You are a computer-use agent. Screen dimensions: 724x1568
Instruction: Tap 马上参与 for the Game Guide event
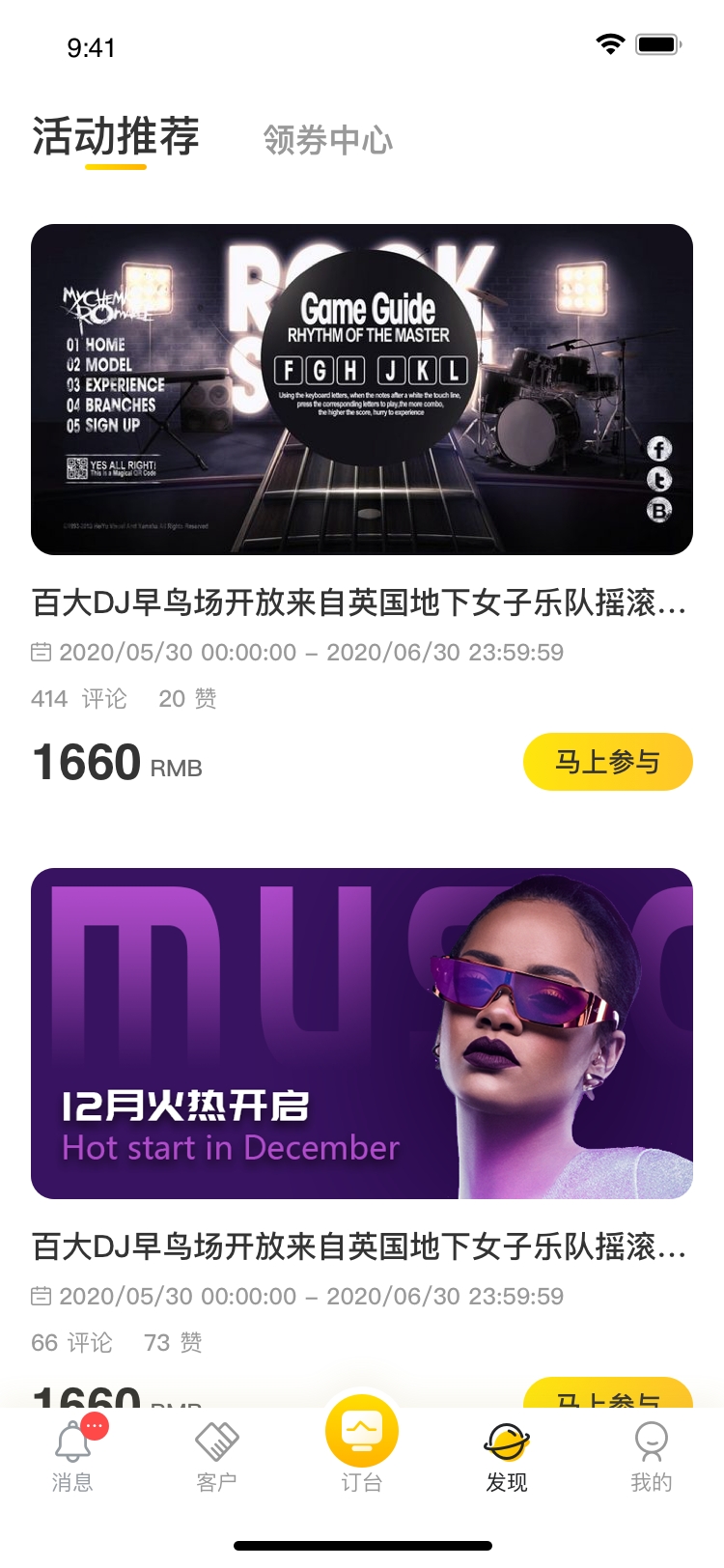click(607, 762)
